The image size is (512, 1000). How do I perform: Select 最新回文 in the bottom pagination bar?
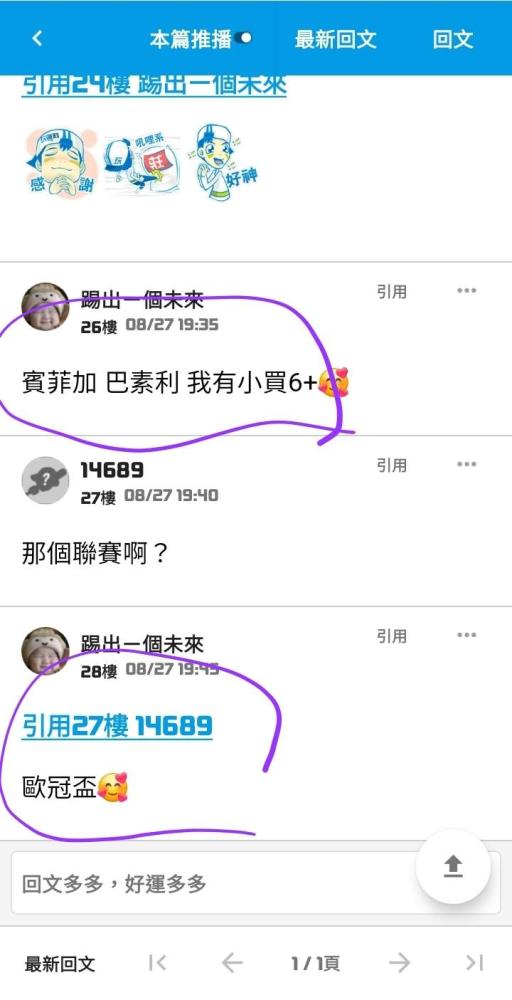pos(60,964)
